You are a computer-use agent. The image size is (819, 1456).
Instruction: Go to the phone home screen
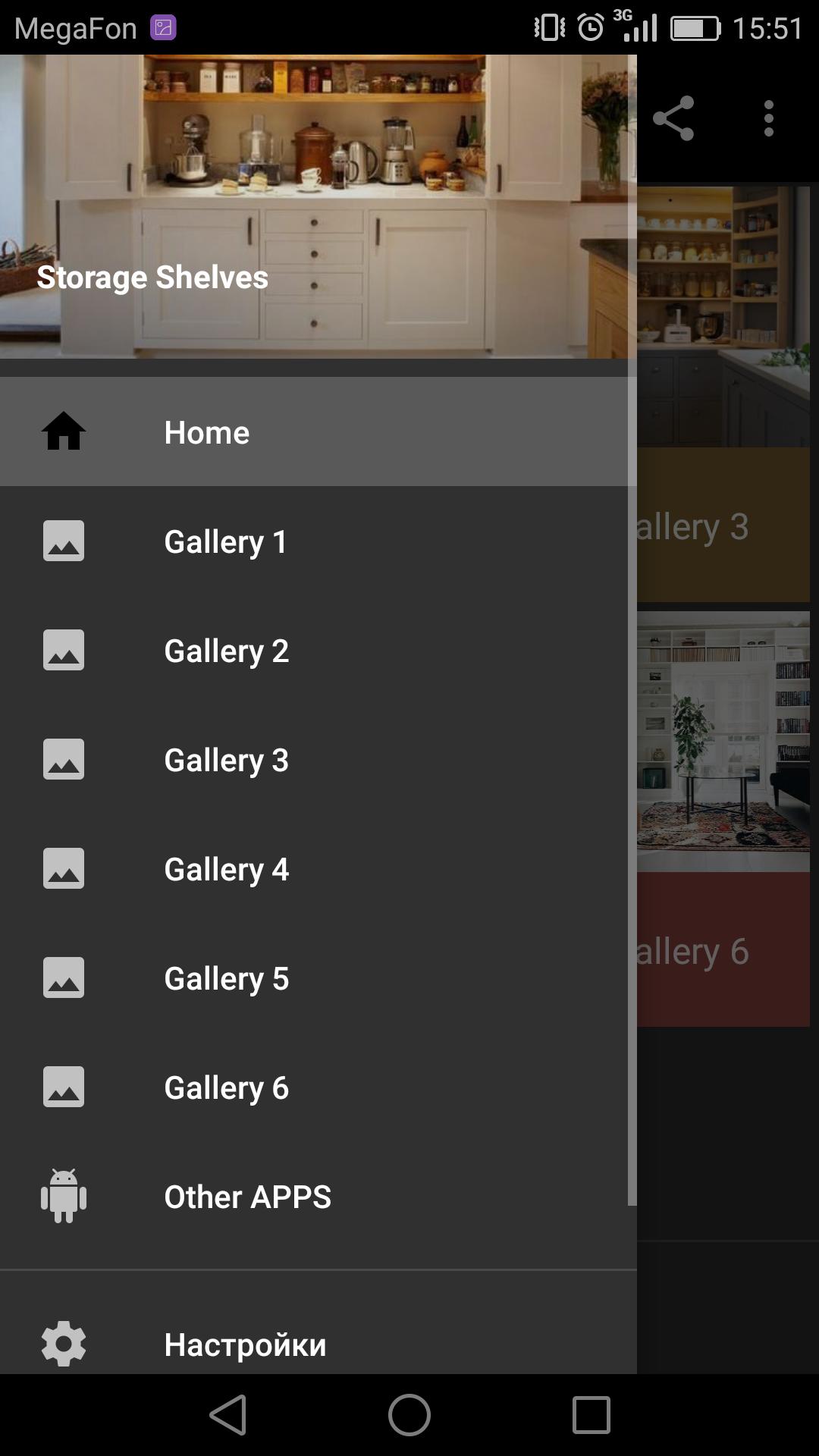(409, 1415)
